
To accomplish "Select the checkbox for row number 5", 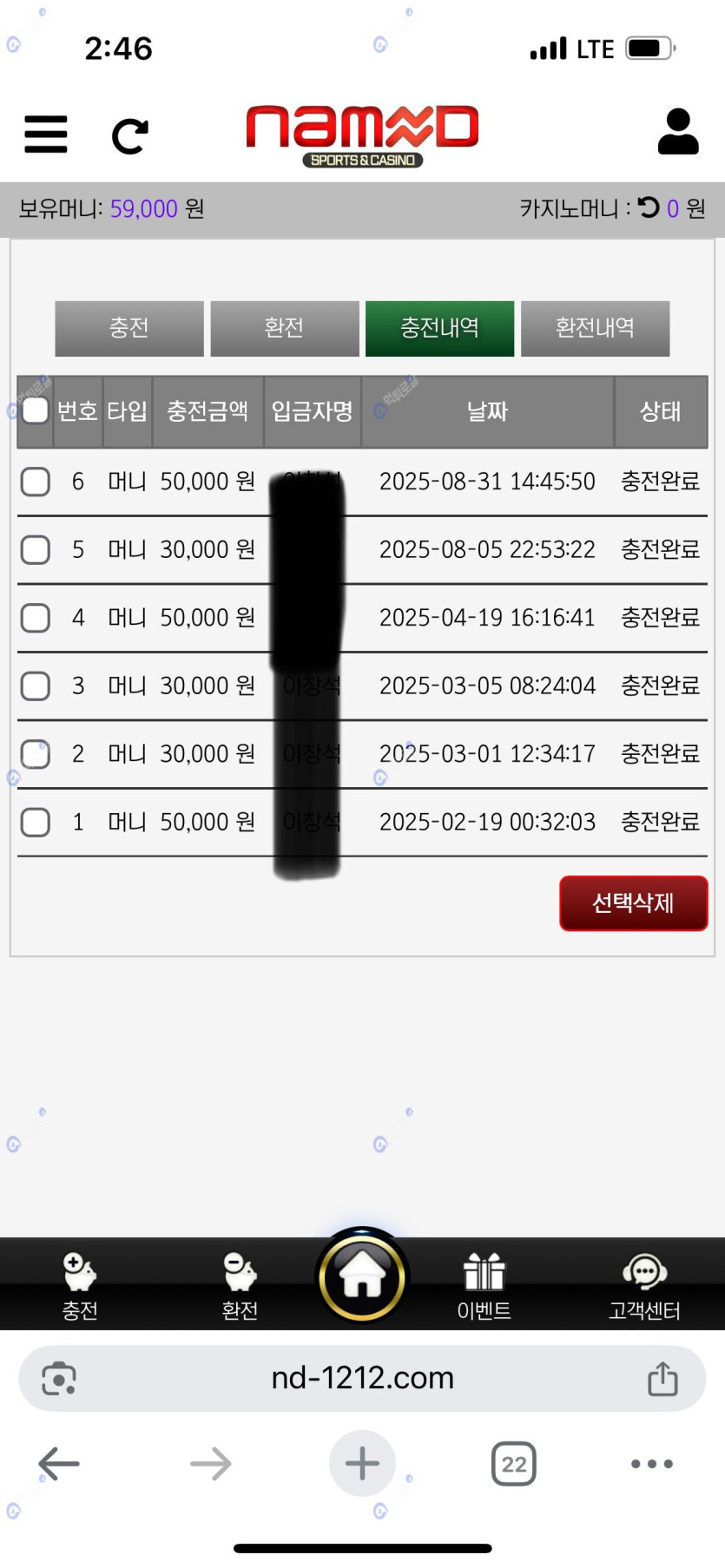I will tap(36, 549).
